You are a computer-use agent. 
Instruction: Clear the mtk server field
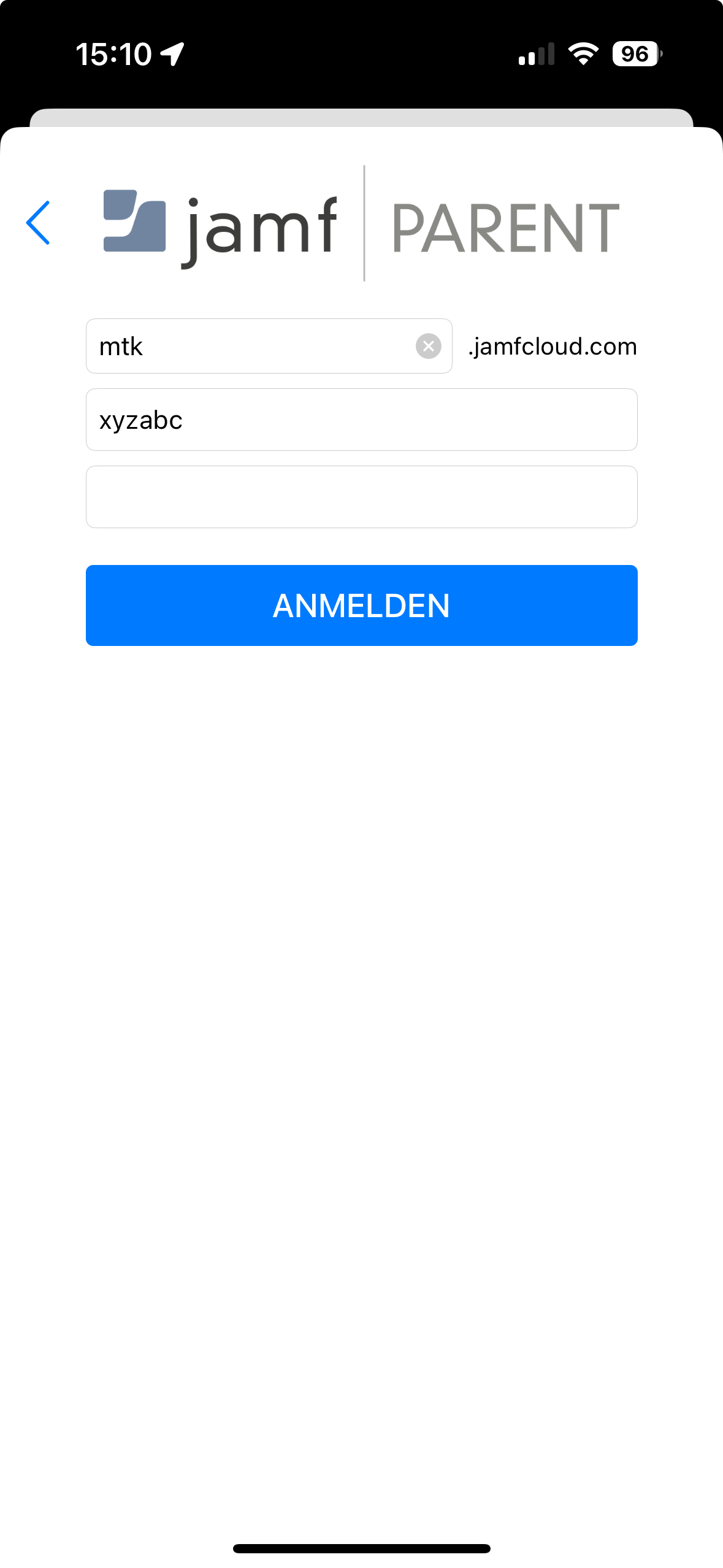[x=428, y=346]
